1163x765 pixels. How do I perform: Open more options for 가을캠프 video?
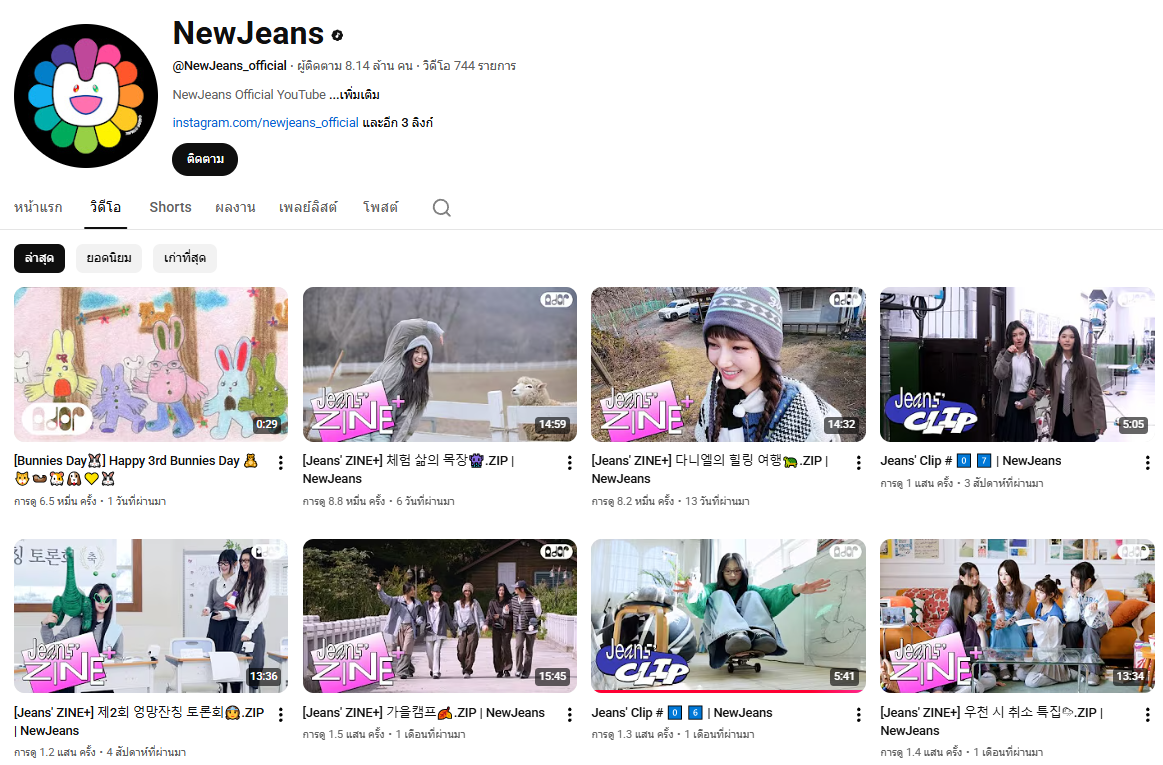(x=570, y=715)
